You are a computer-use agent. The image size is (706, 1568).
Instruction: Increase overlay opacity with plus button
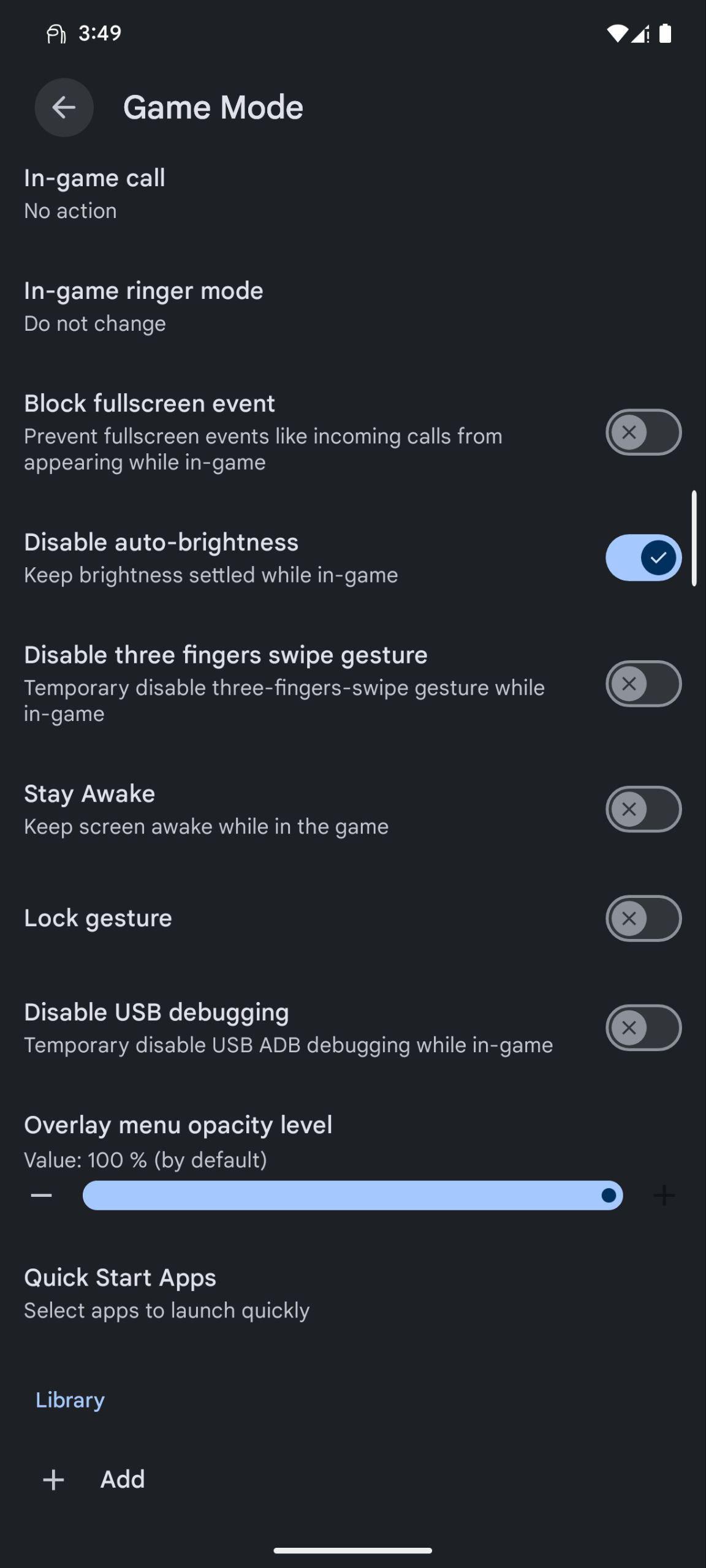pos(664,1195)
